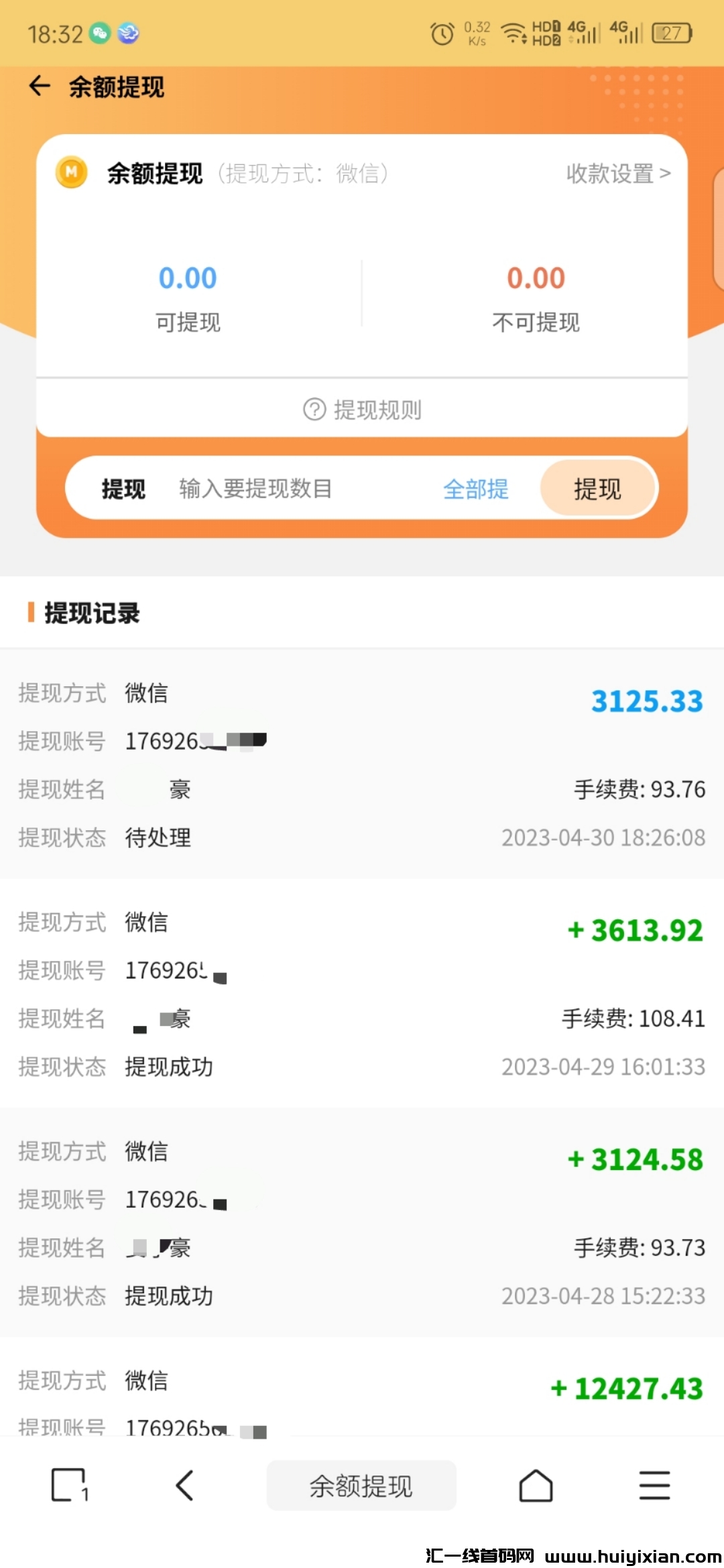The height and width of the screenshot is (1568, 724).
Task: Tap the tab counter icon at bottom left
Action: click(x=70, y=1486)
